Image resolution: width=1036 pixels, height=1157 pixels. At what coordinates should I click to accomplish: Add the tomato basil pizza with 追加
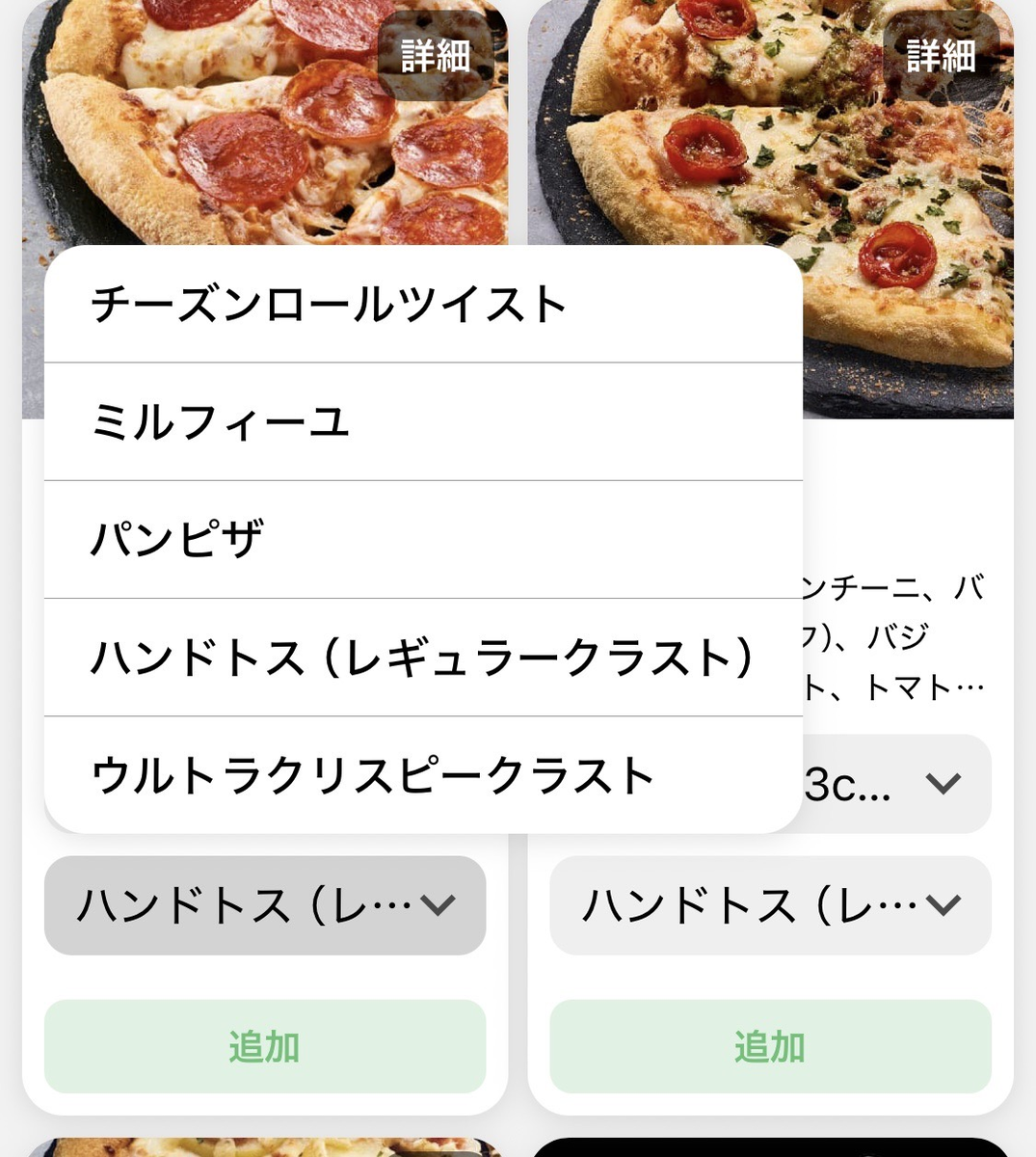(770, 1046)
